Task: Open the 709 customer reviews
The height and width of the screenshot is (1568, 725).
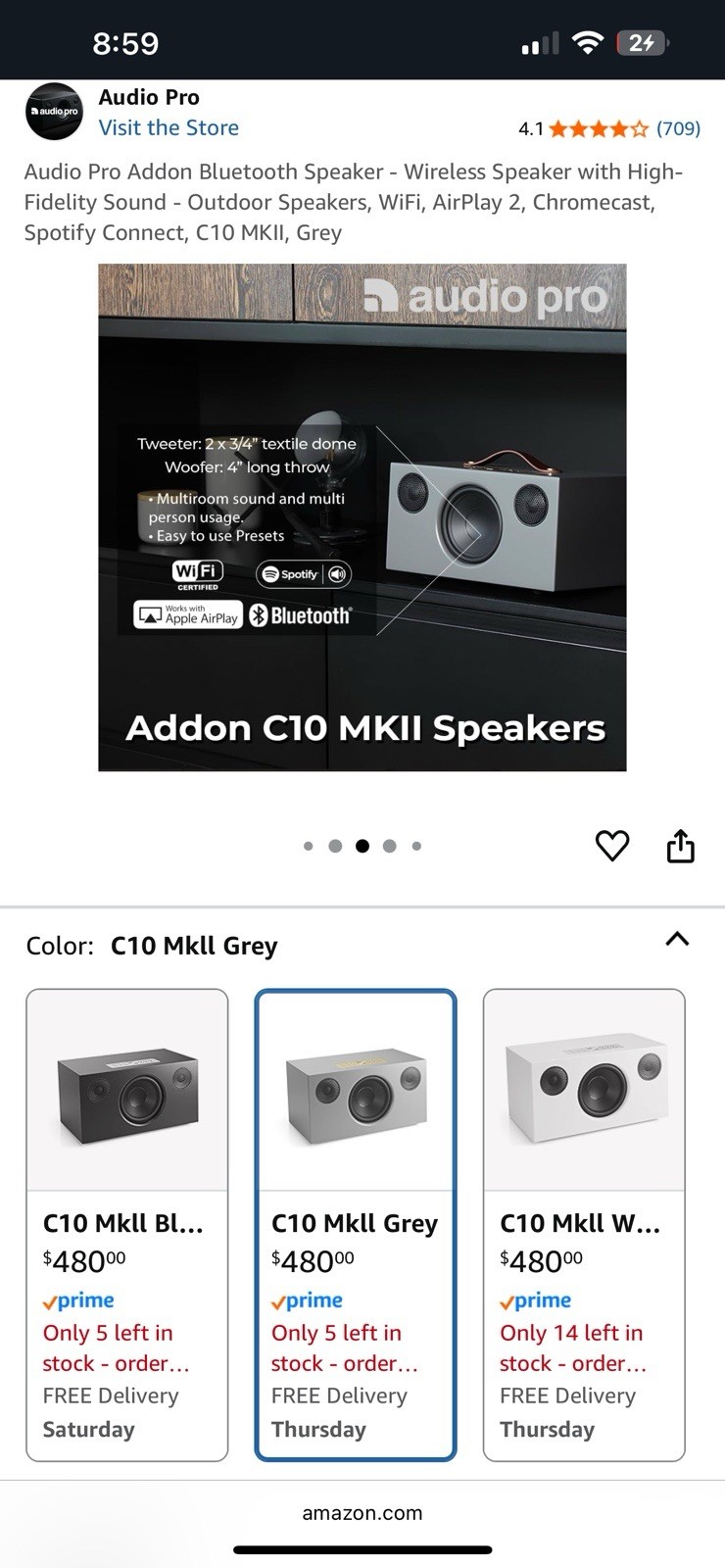Action: point(678,128)
